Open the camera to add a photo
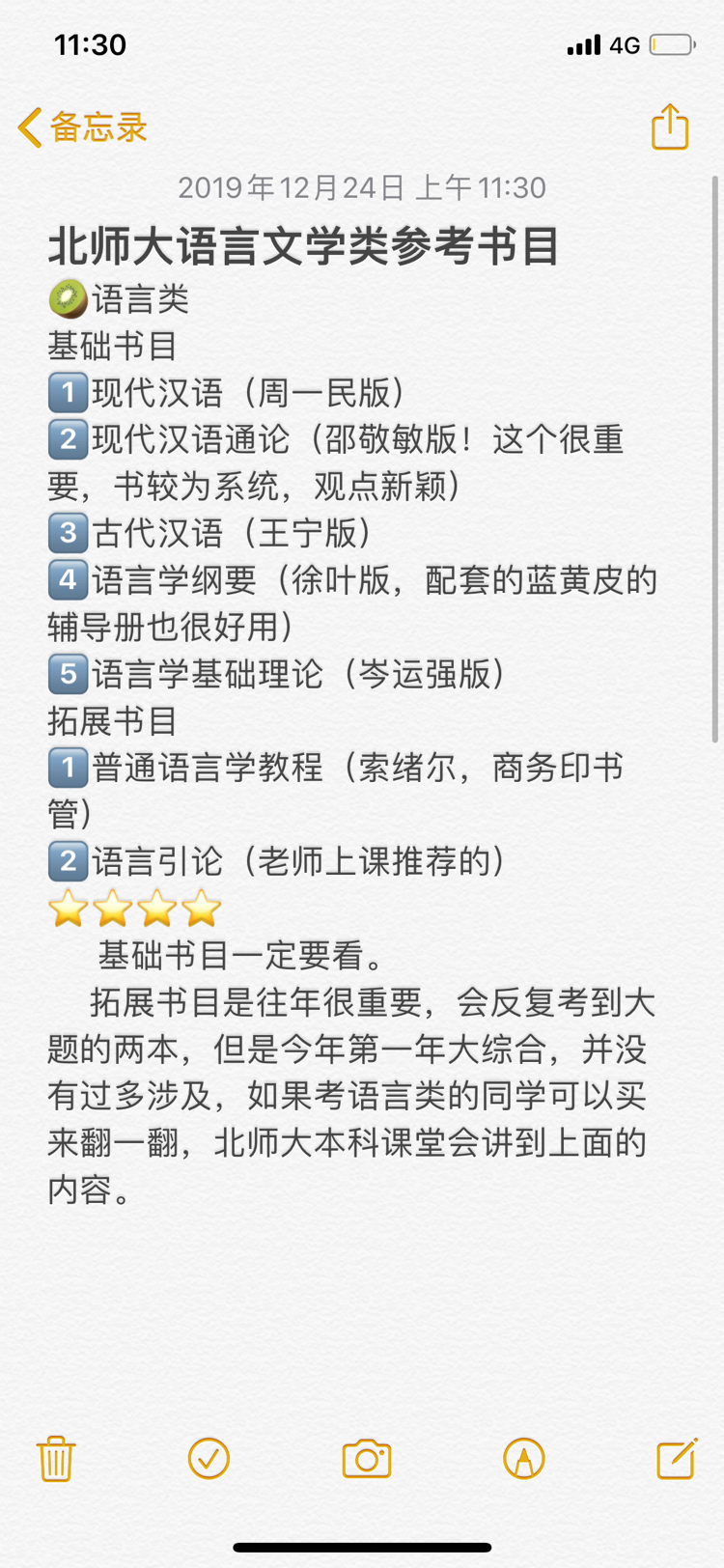Viewport: 724px width, 1568px height. [367, 1458]
